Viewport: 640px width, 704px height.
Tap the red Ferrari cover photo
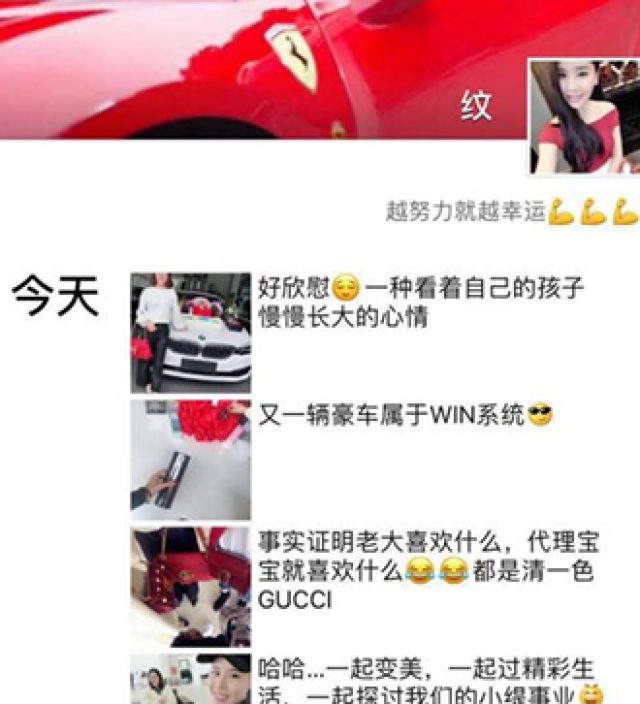point(250,65)
